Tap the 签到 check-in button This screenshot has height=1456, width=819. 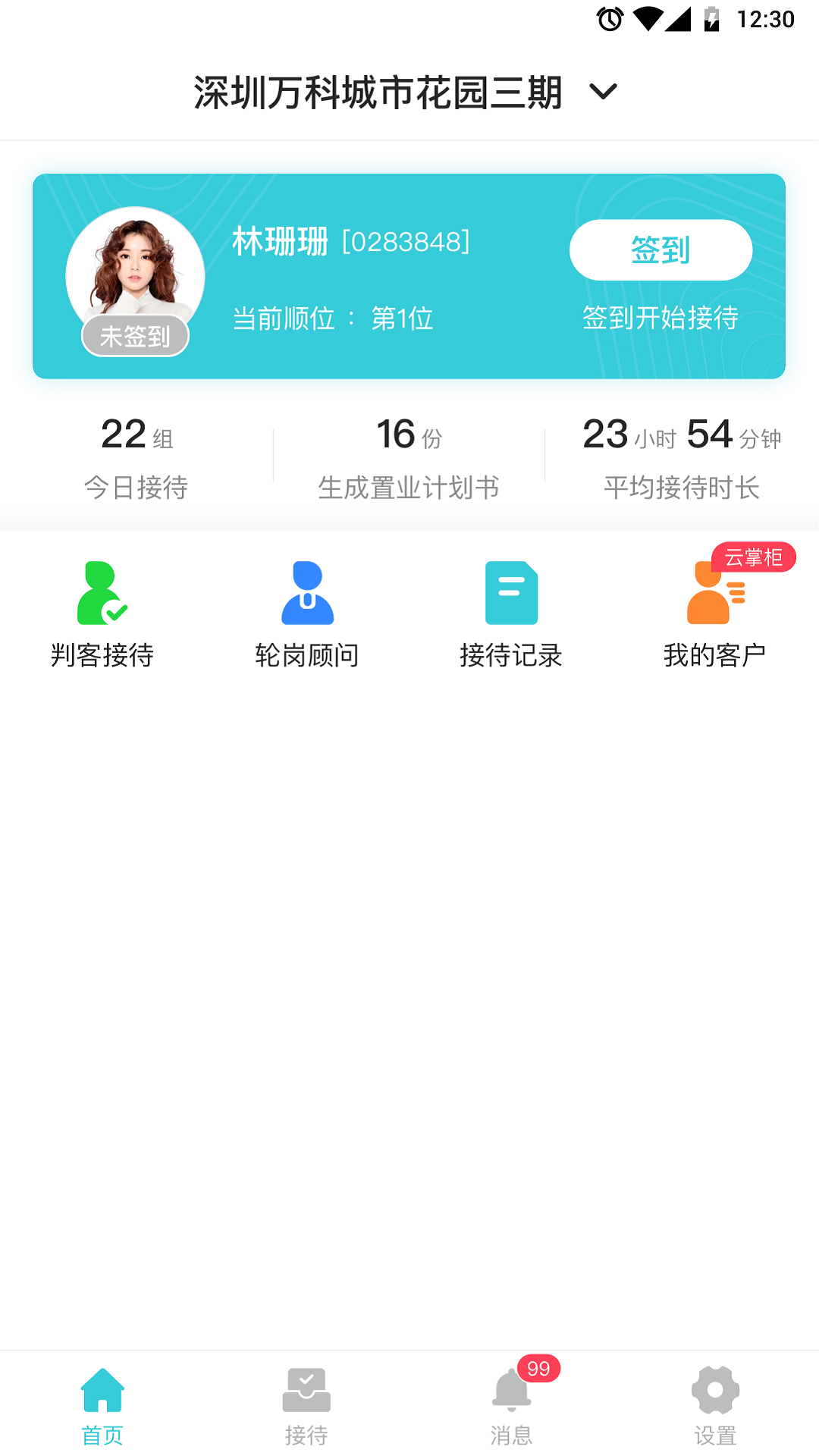tap(661, 250)
